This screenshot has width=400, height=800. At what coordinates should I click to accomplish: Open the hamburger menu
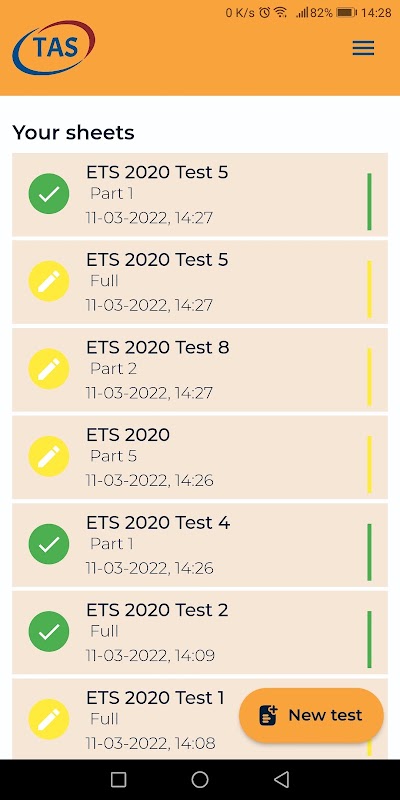point(363,48)
